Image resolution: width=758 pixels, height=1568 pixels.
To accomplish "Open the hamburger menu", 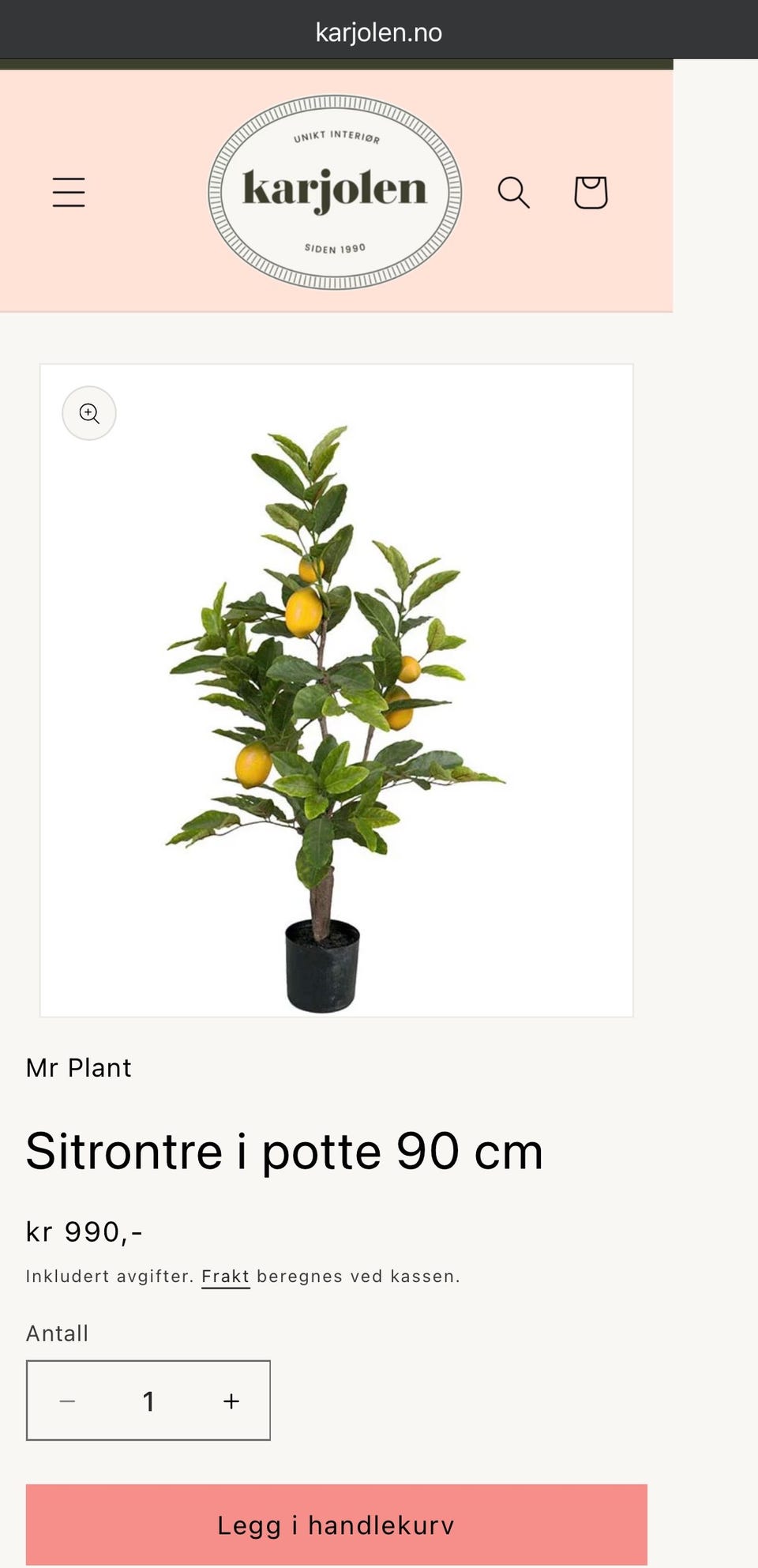I will coord(69,192).
